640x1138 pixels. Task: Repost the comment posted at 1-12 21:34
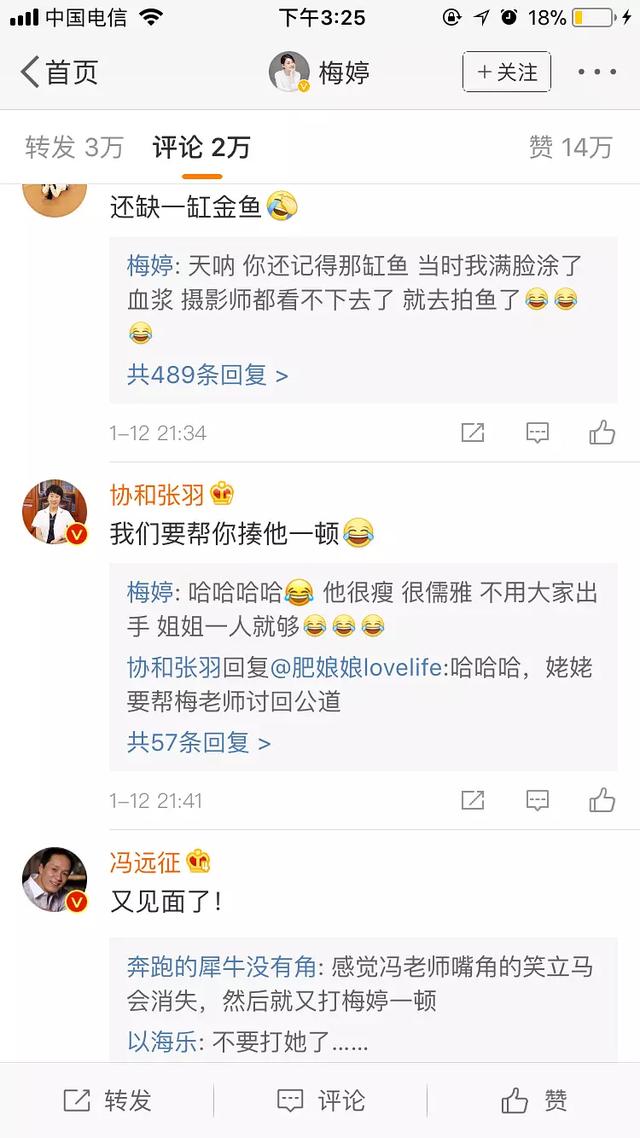(x=472, y=432)
